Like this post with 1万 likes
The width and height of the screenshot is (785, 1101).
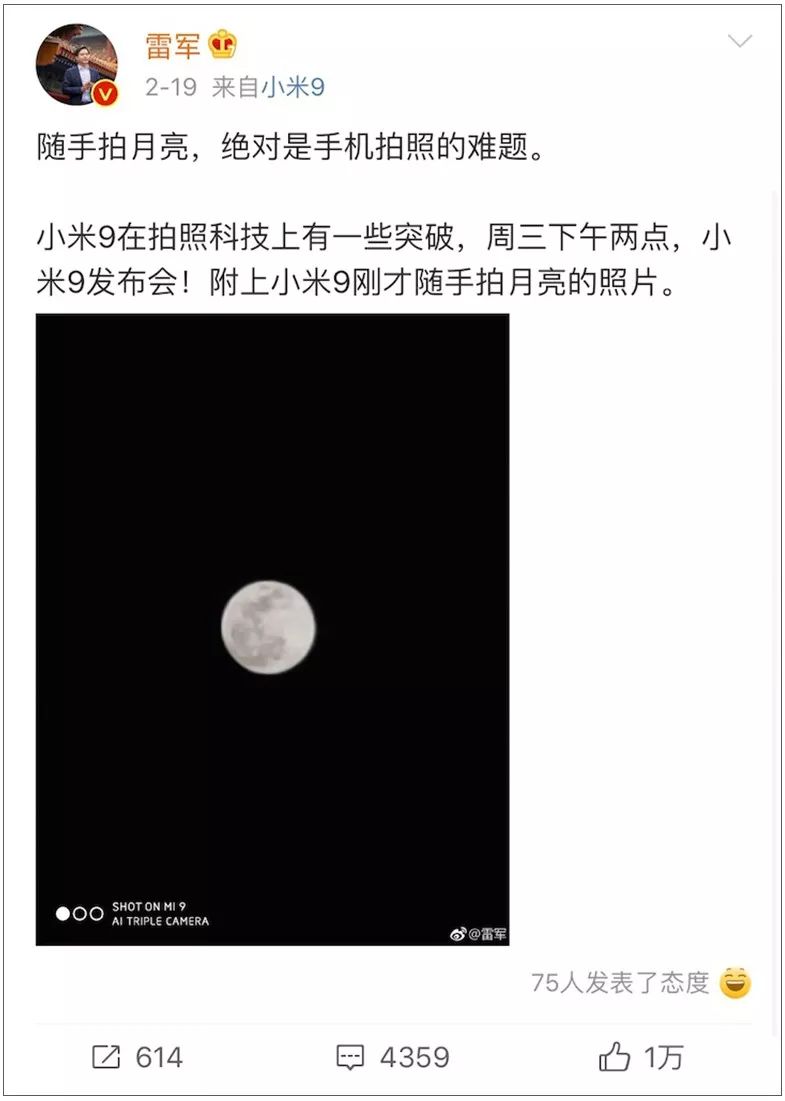click(x=640, y=1057)
